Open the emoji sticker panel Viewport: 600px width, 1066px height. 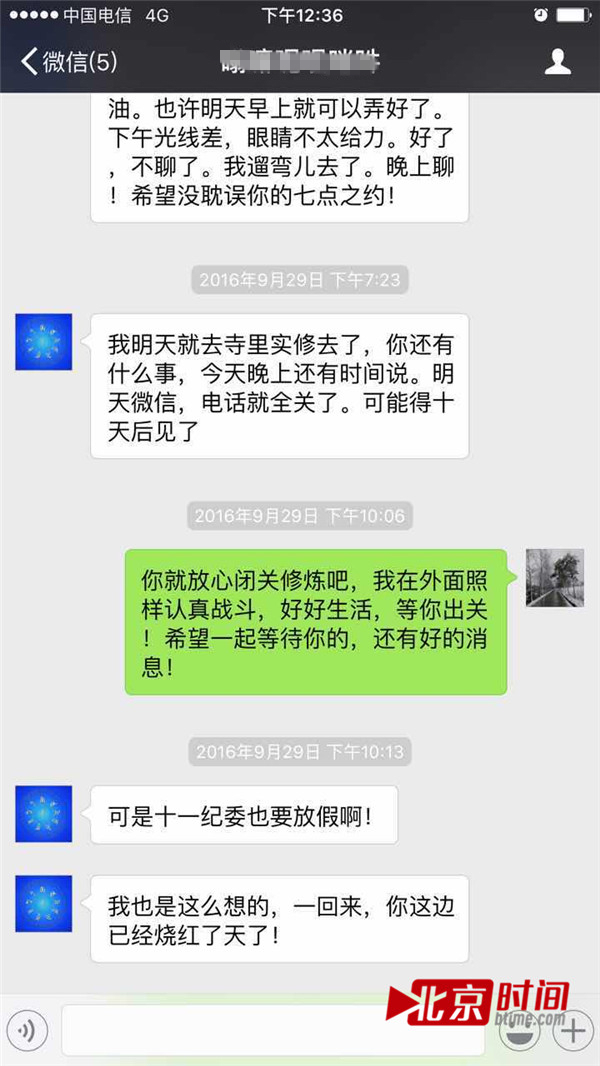519,1030
